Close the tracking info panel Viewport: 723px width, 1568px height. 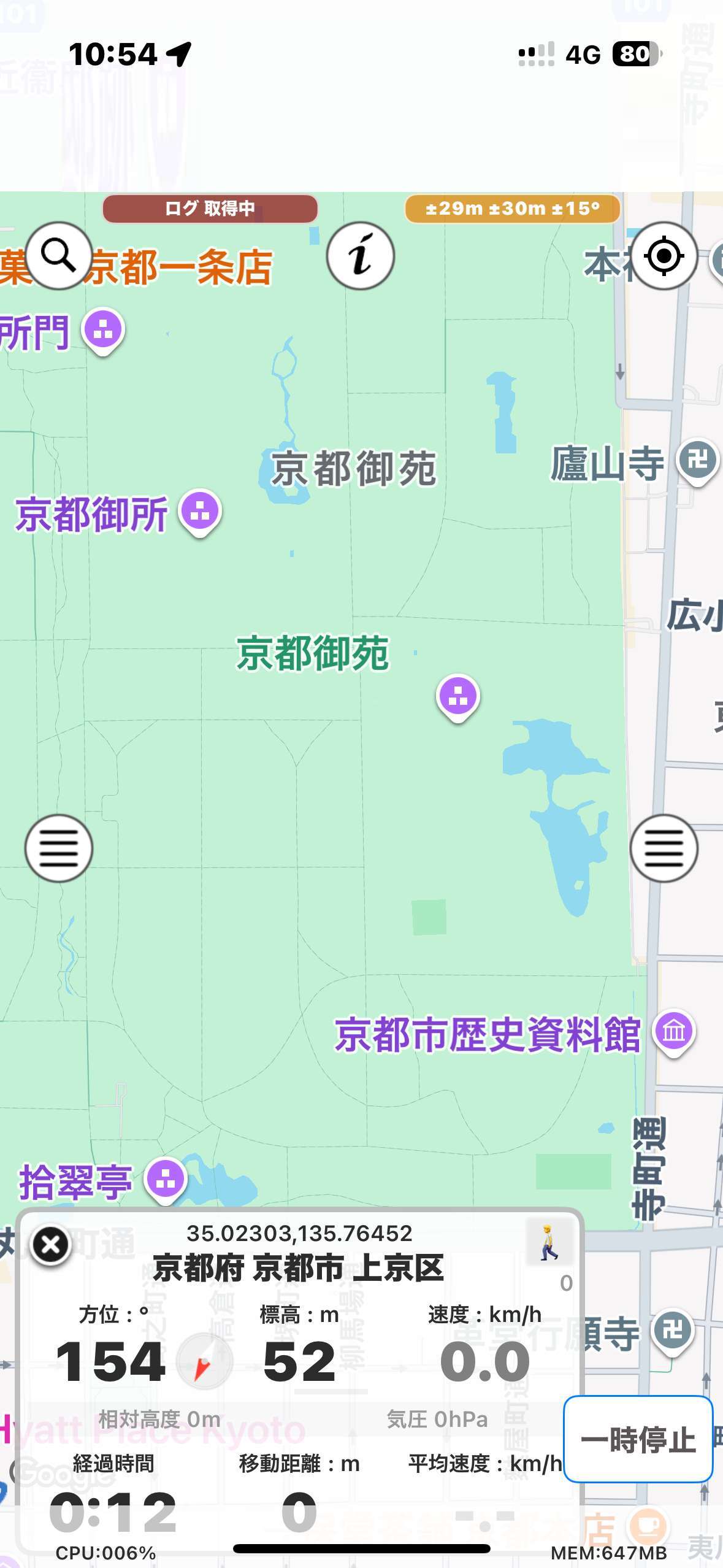51,1245
